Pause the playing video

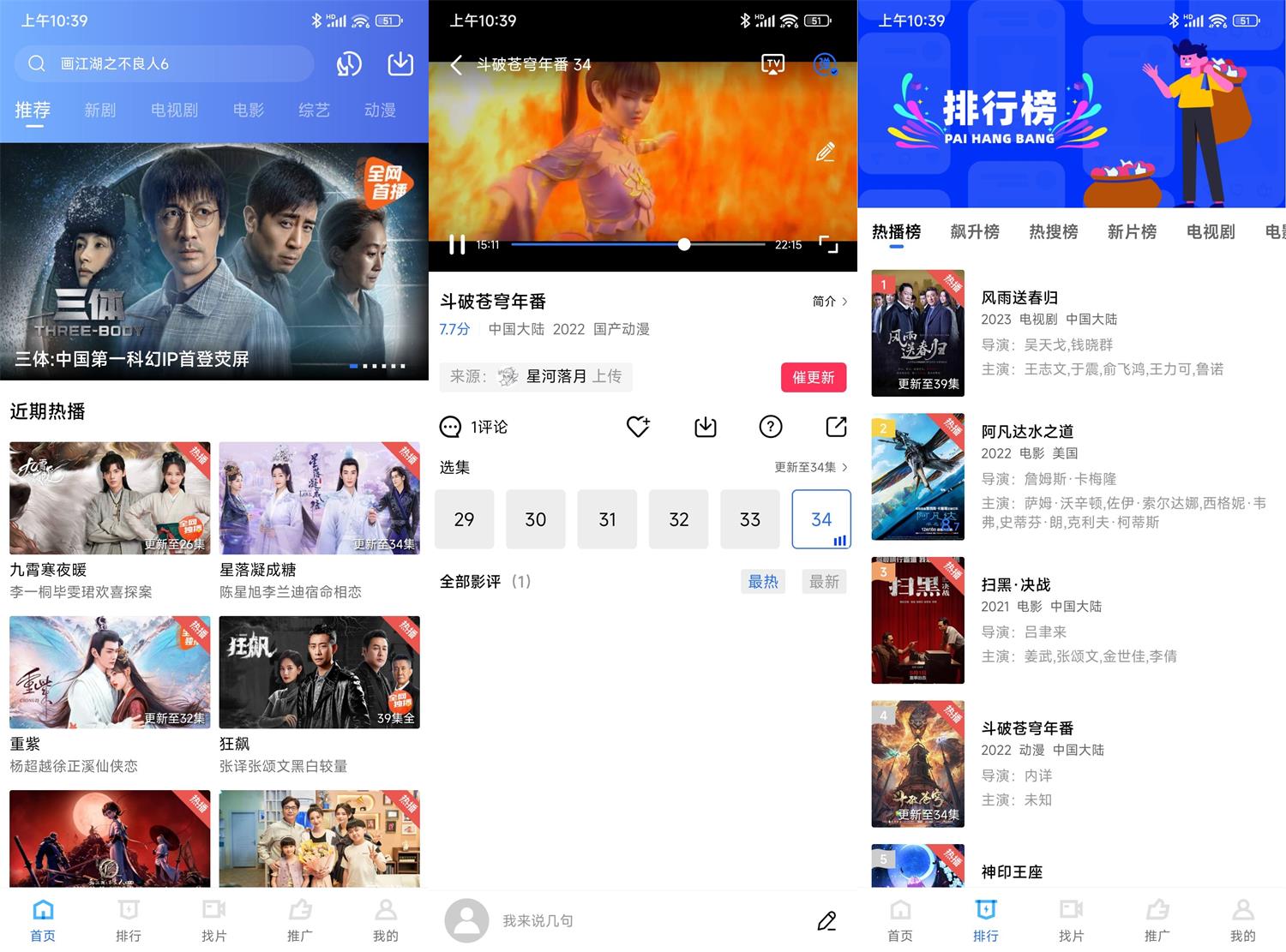point(457,245)
